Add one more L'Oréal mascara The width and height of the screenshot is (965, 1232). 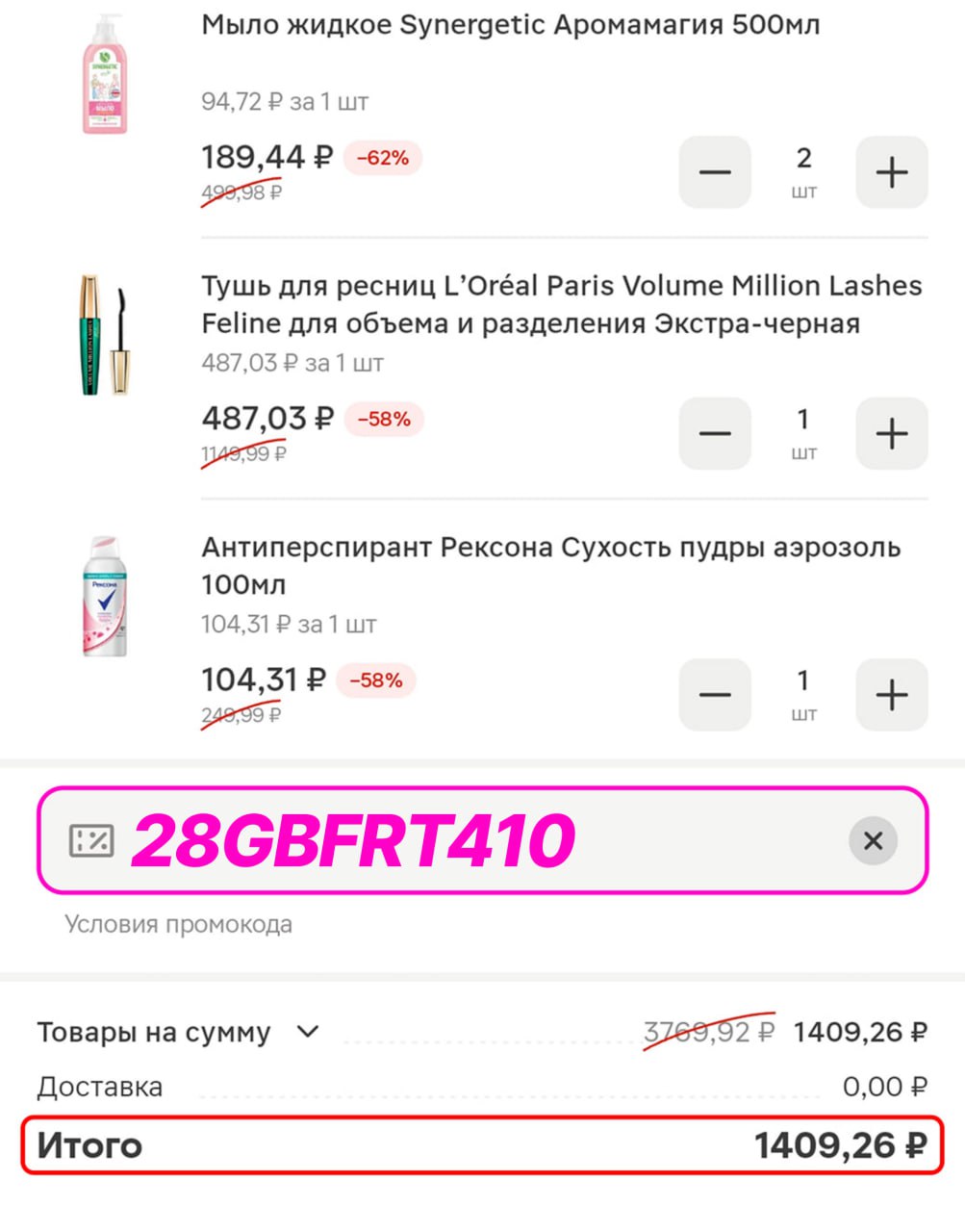tap(891, 433)
